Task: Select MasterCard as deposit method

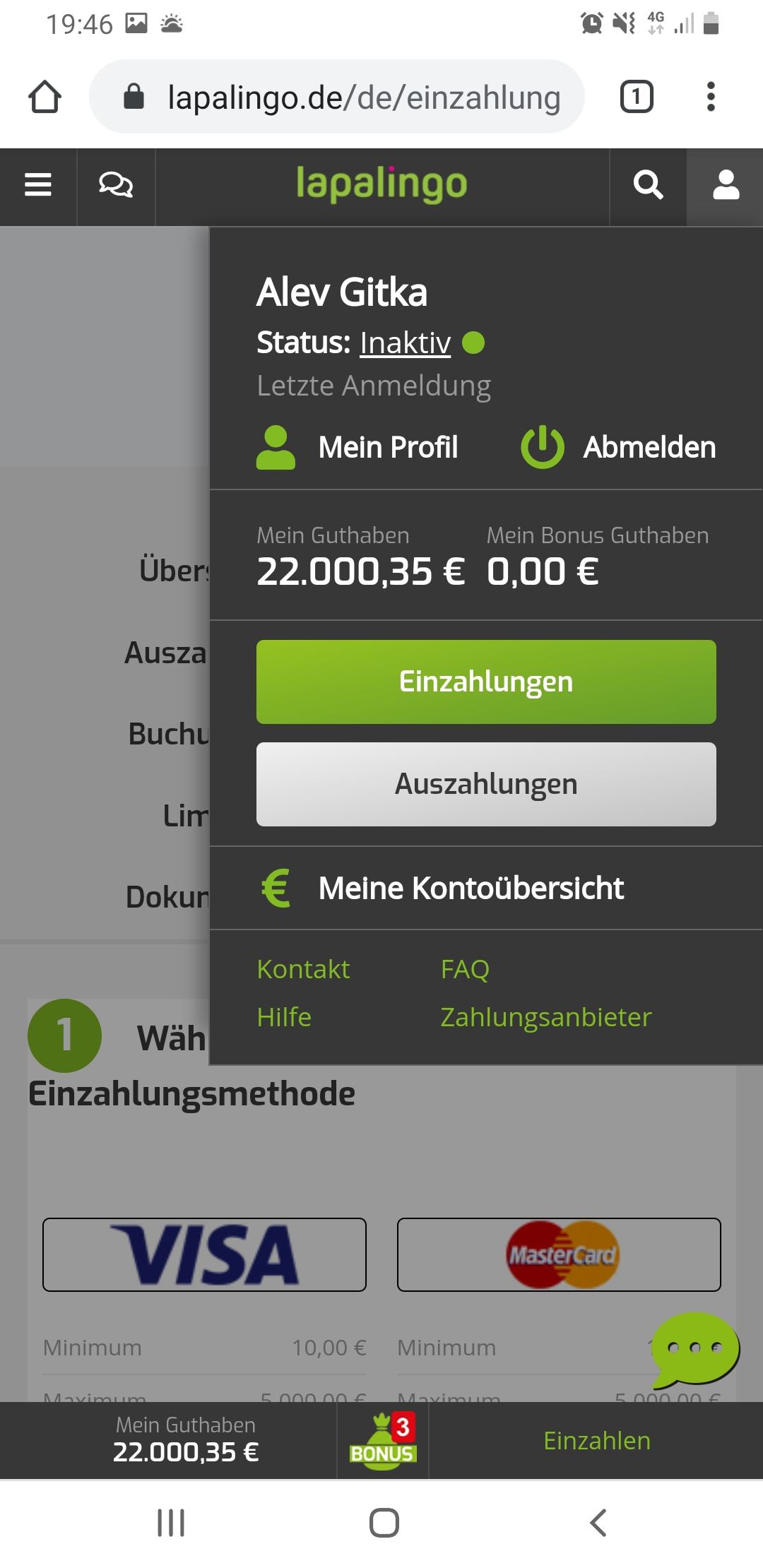Action: (559, 1254)
